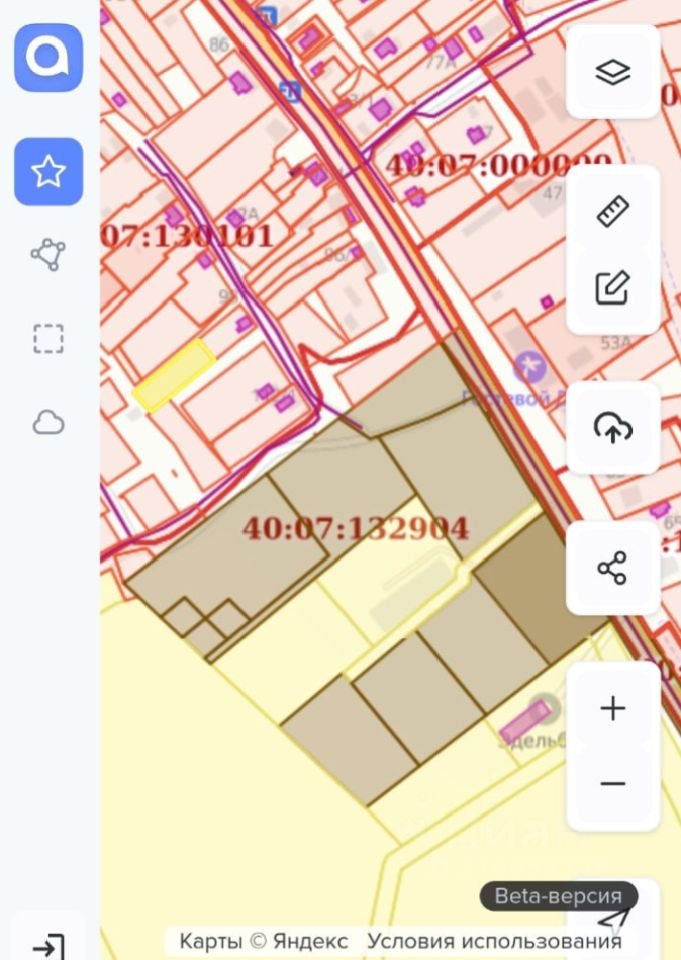Image resolution: width=681 pixels, height=960 pixels.
Task: Share this map view
Action: tap(612, 567)
